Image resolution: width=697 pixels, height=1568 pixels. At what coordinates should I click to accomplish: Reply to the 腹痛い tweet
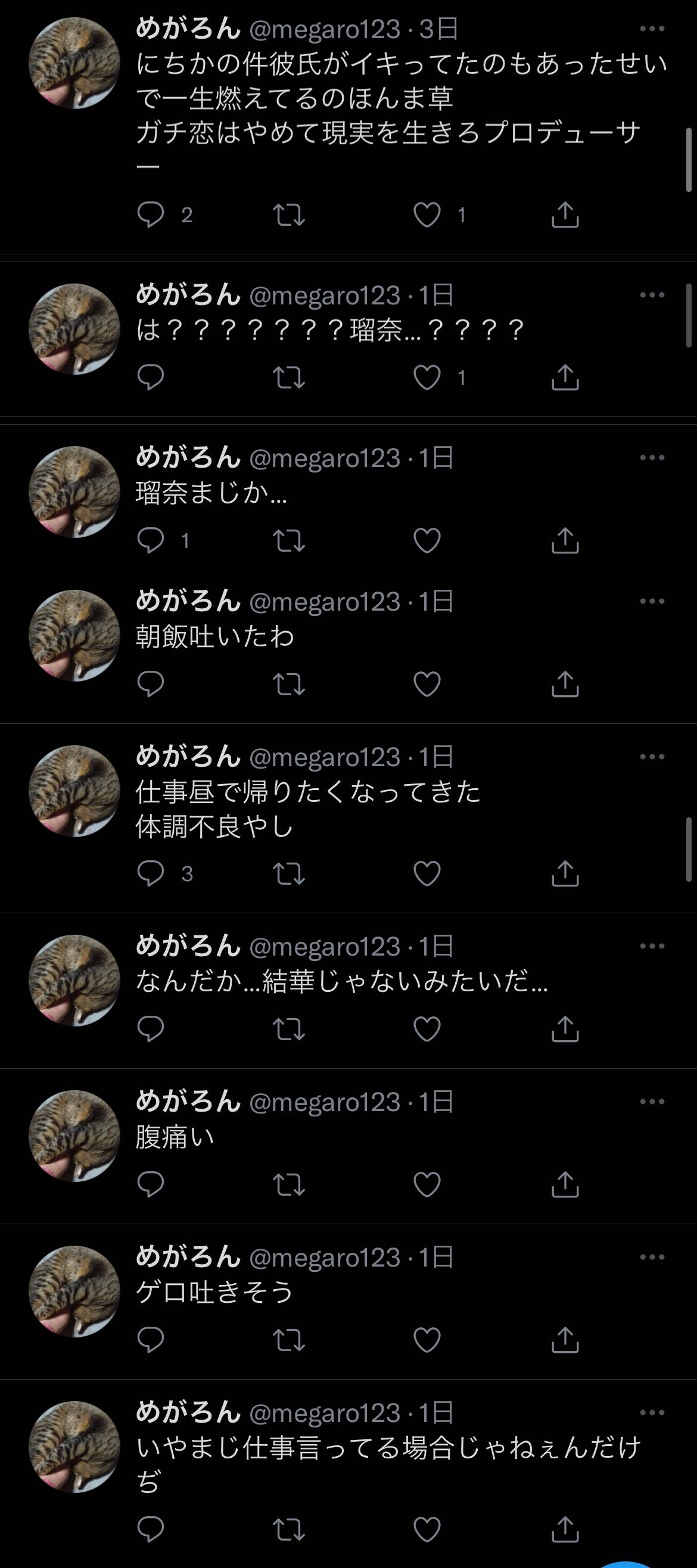click(x=150, y=1184)
